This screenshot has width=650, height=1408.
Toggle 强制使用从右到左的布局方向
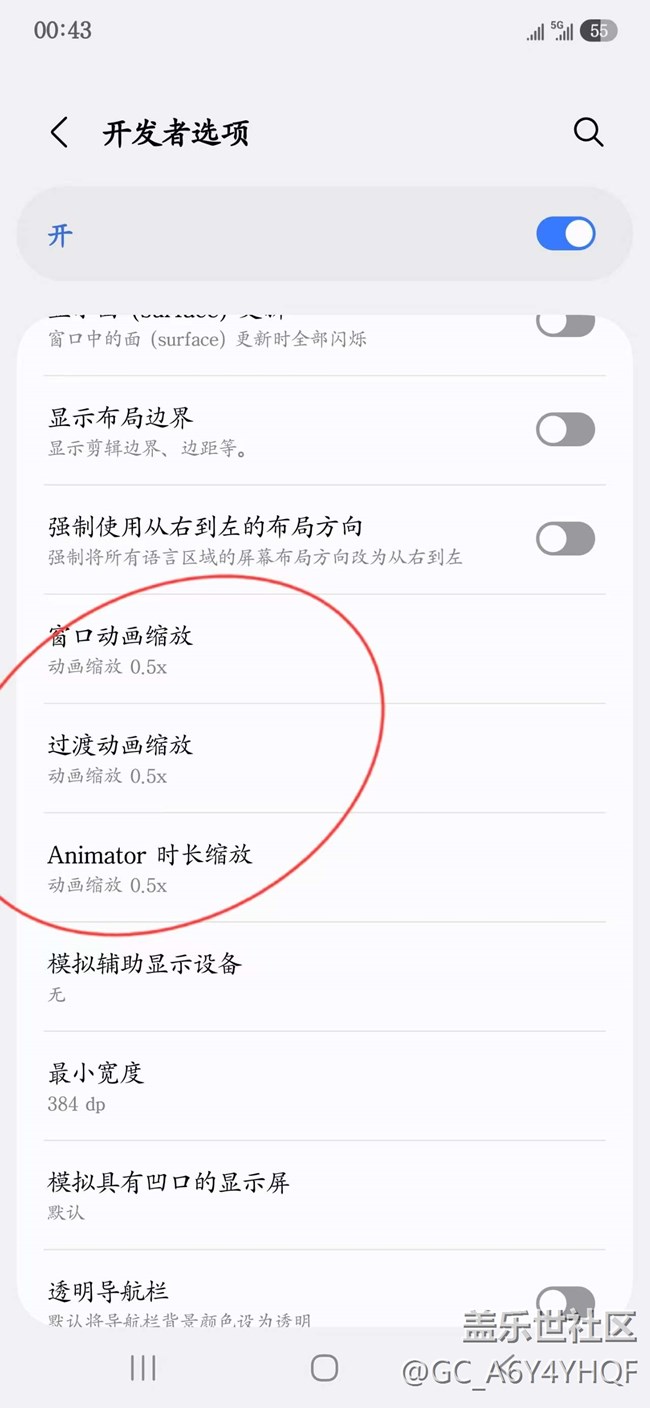(565, 539)
